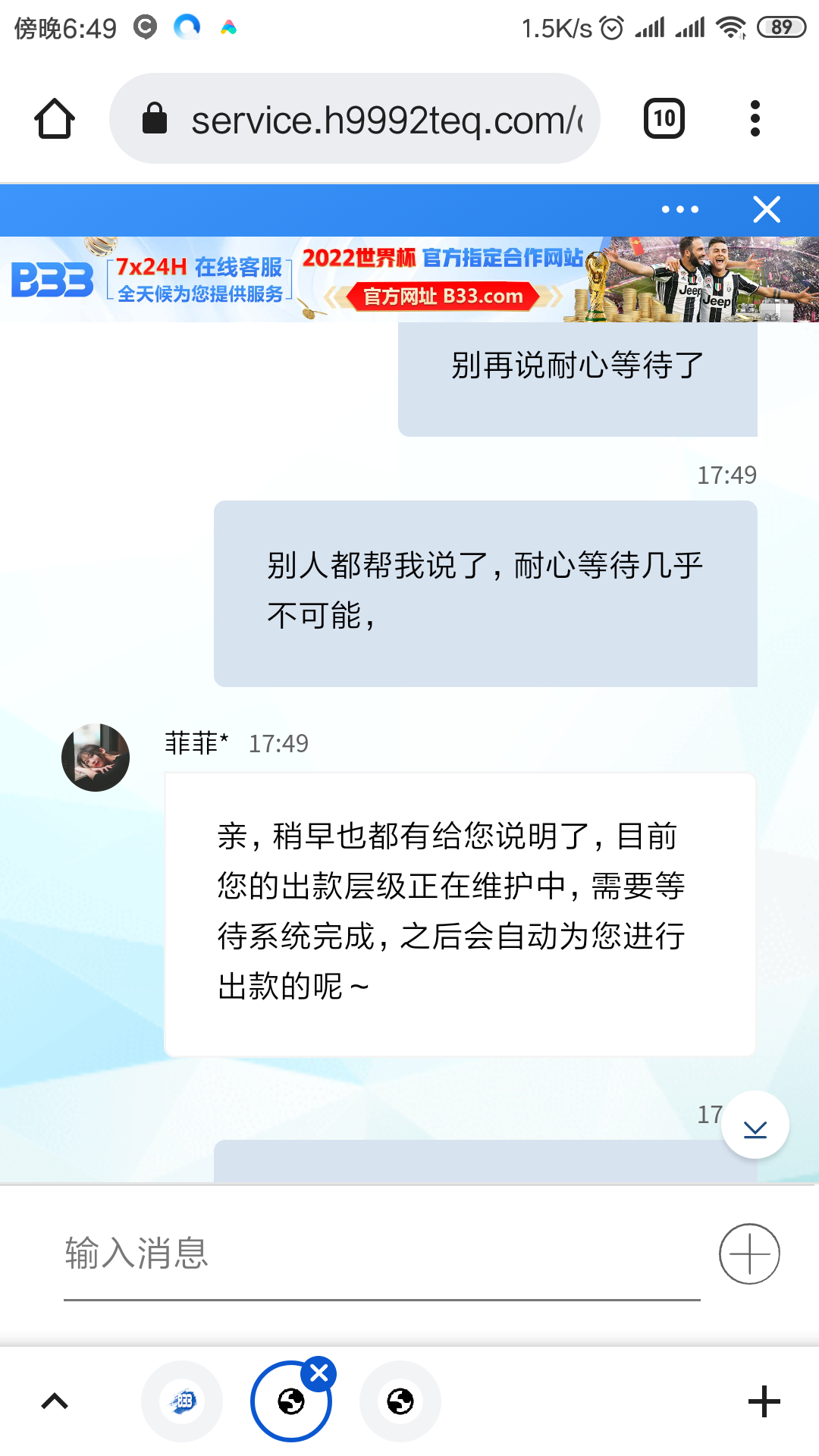Switch to the B33 browser tab
Image resolution: width=819 pixels, height=1456 pixels.
click(182, 1401)
